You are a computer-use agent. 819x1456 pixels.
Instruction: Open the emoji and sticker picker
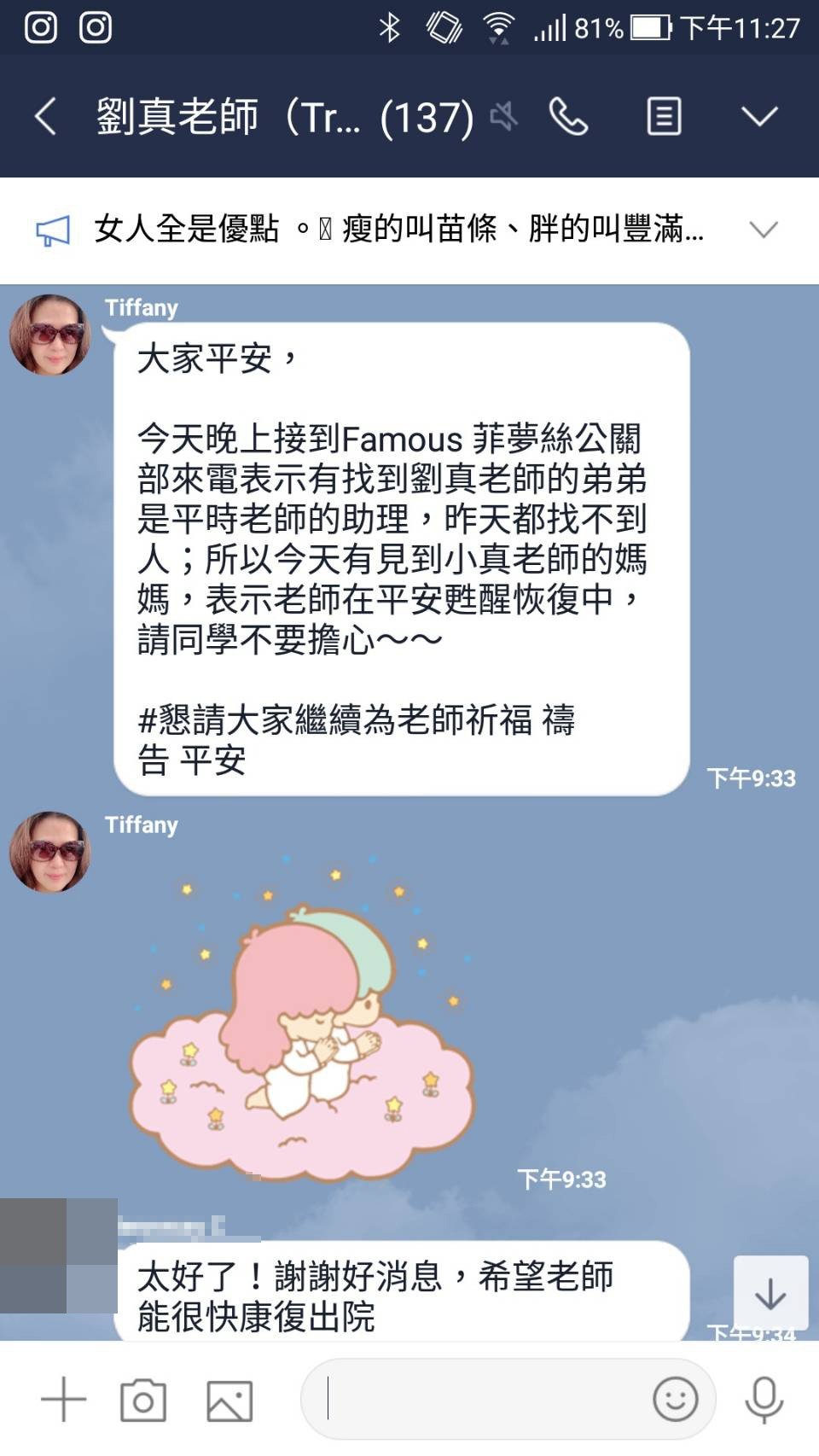675,1400
